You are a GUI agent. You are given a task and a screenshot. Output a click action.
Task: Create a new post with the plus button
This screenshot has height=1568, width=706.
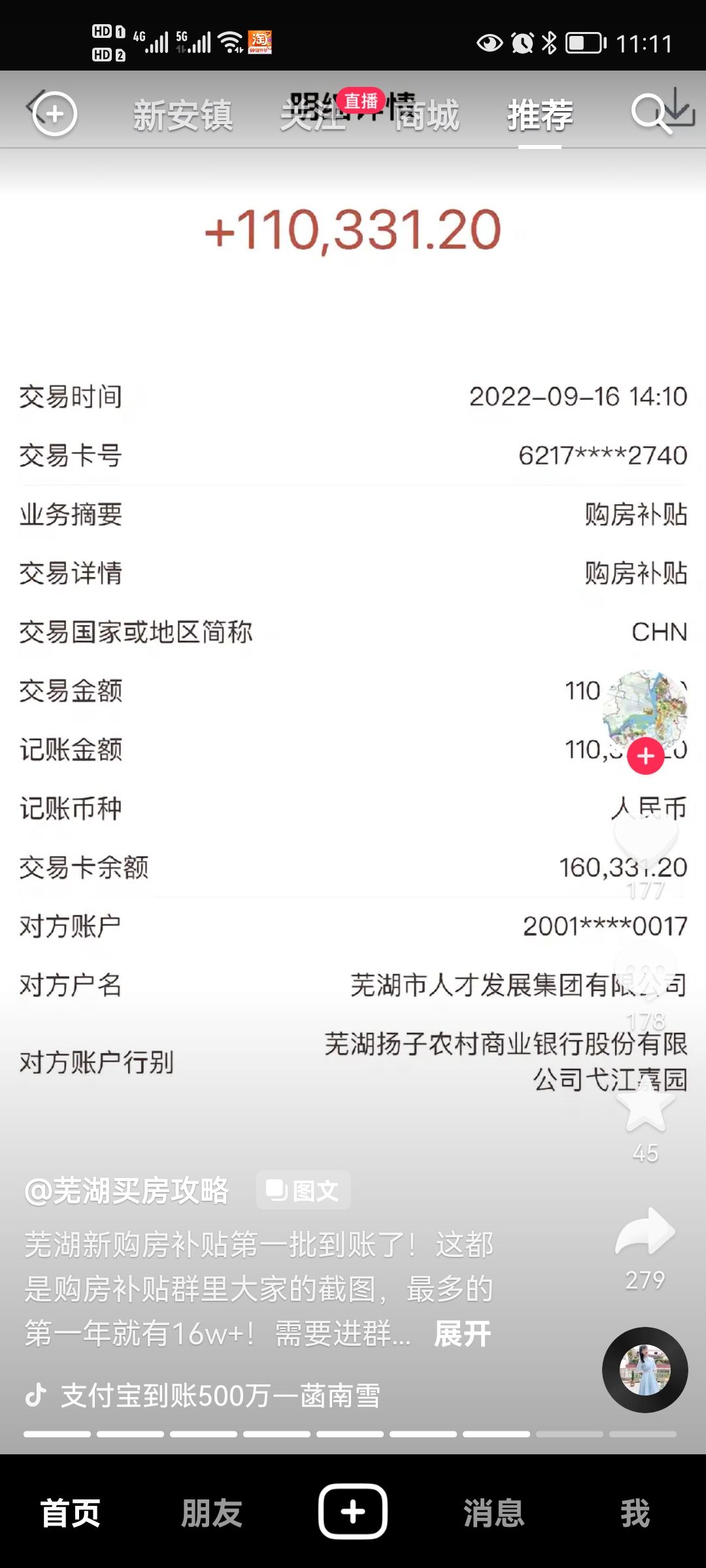(353, 1512)
